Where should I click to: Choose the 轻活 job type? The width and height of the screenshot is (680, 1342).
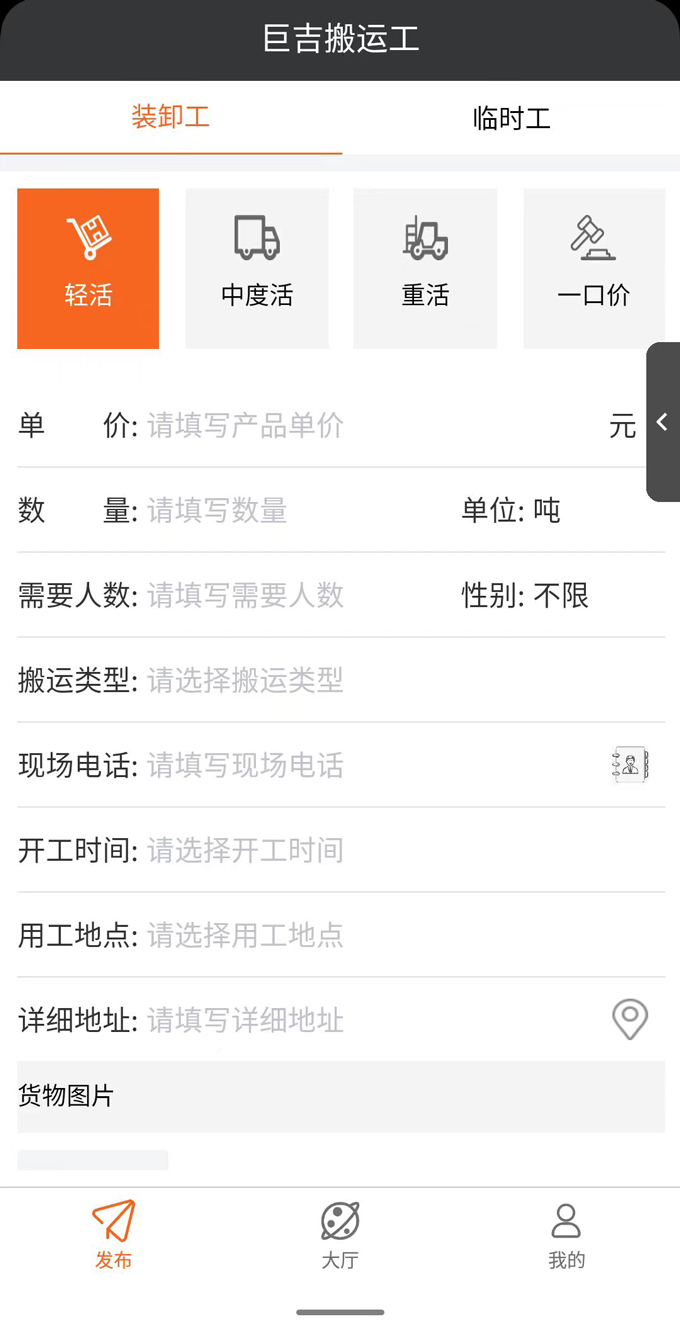(x=88, y=268)
